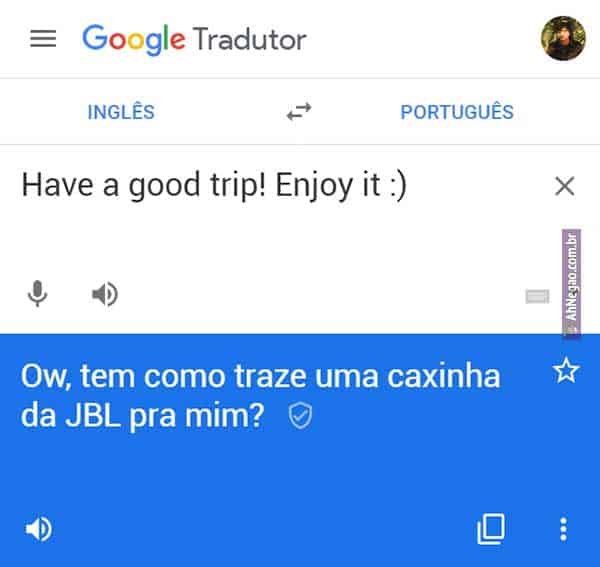Star this translation to save it
Screen dimensions: 600x567
coord(565,372)
